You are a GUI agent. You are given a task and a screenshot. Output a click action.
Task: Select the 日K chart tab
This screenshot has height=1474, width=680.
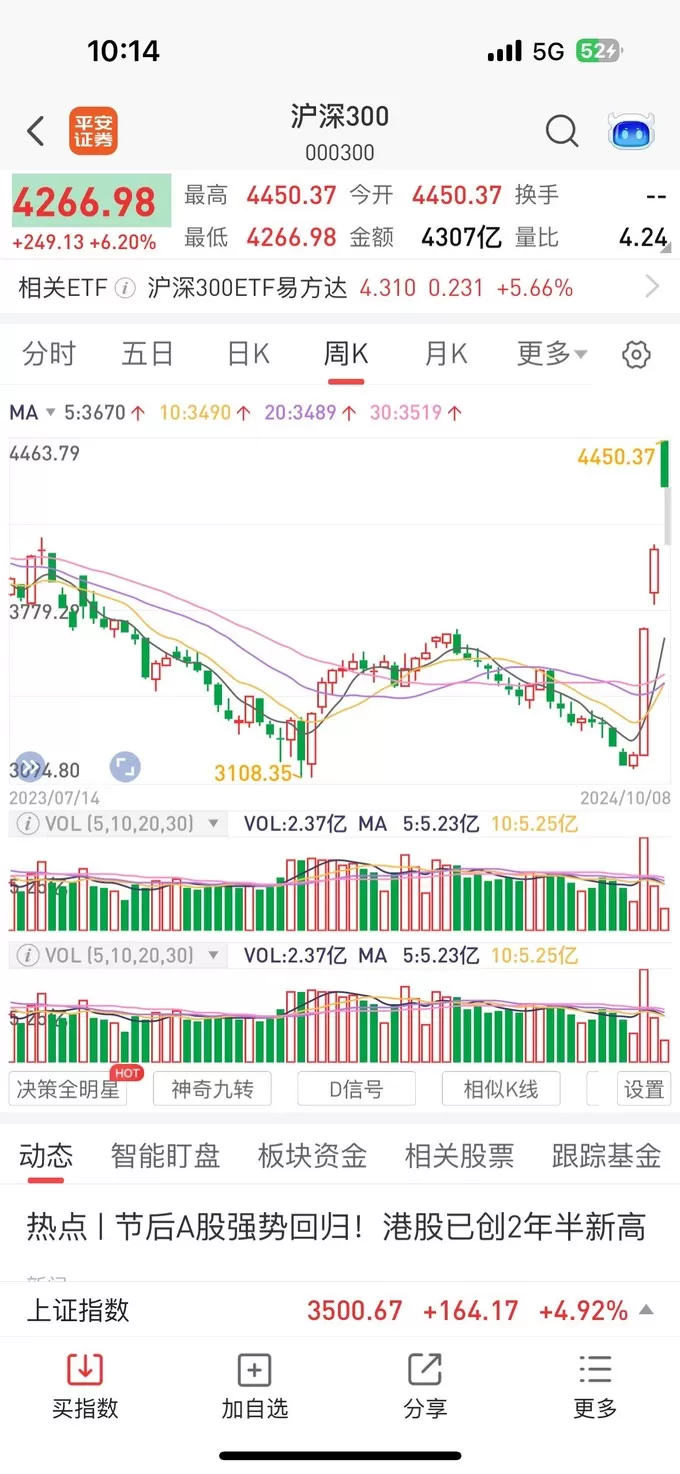(x=249, y=353)
